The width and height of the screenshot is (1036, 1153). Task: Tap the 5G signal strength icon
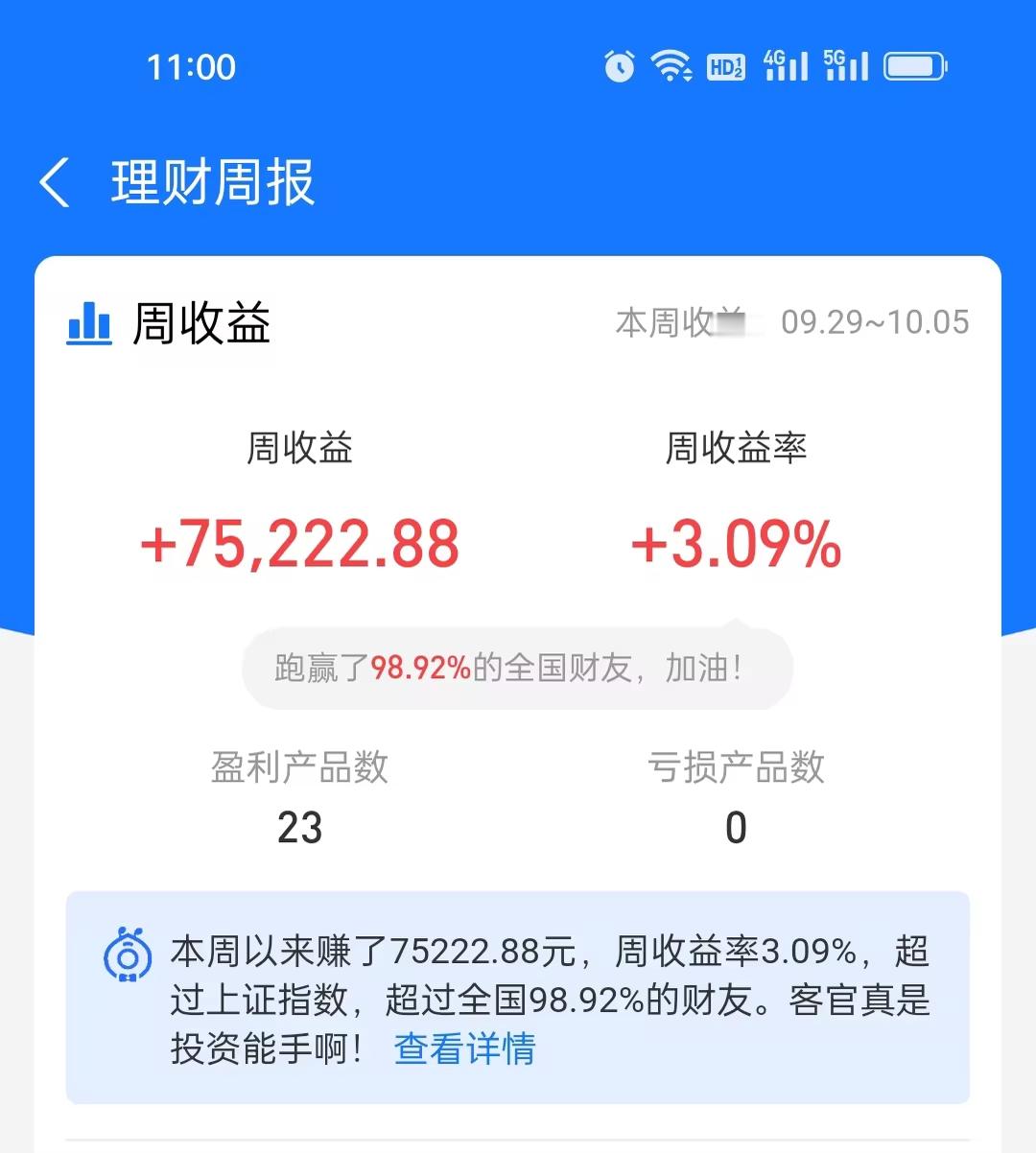pyautogui.click(x=848, y=65)
